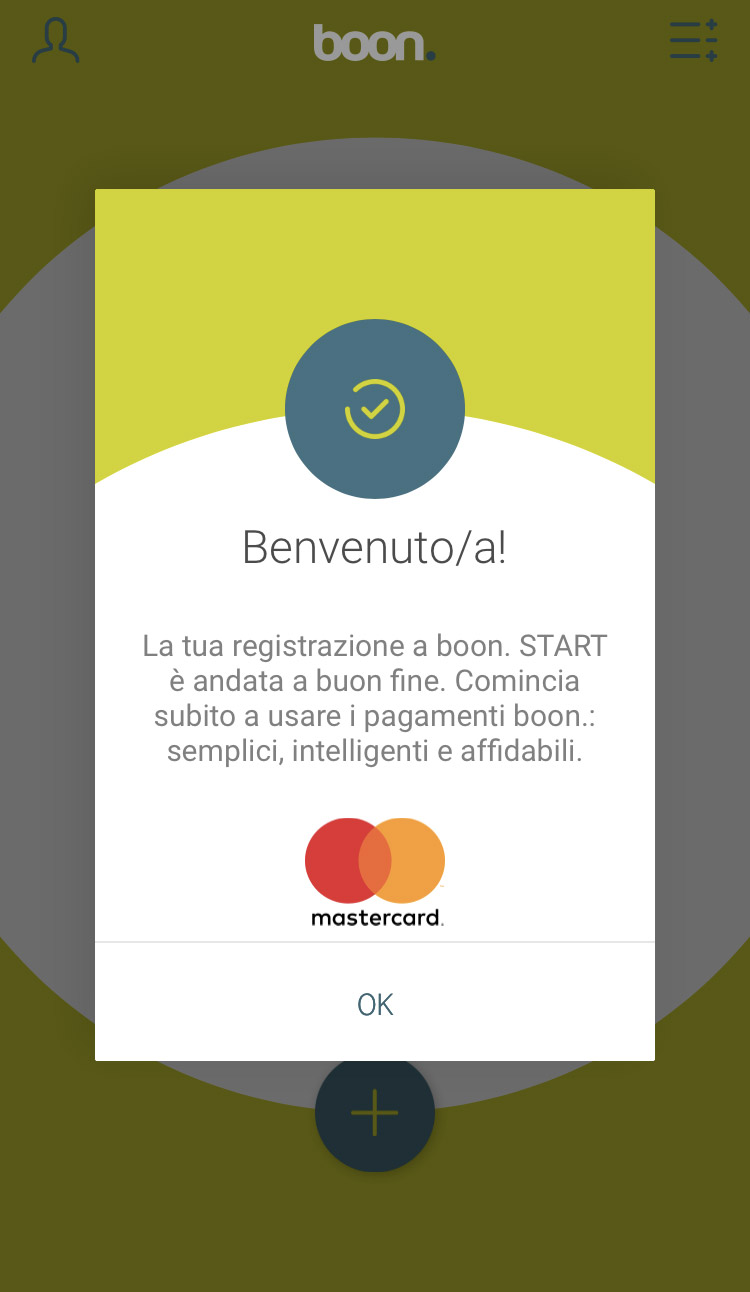Open the user profile icon
The height and width of the screenshot is (1292, 750).
[56, 42]
